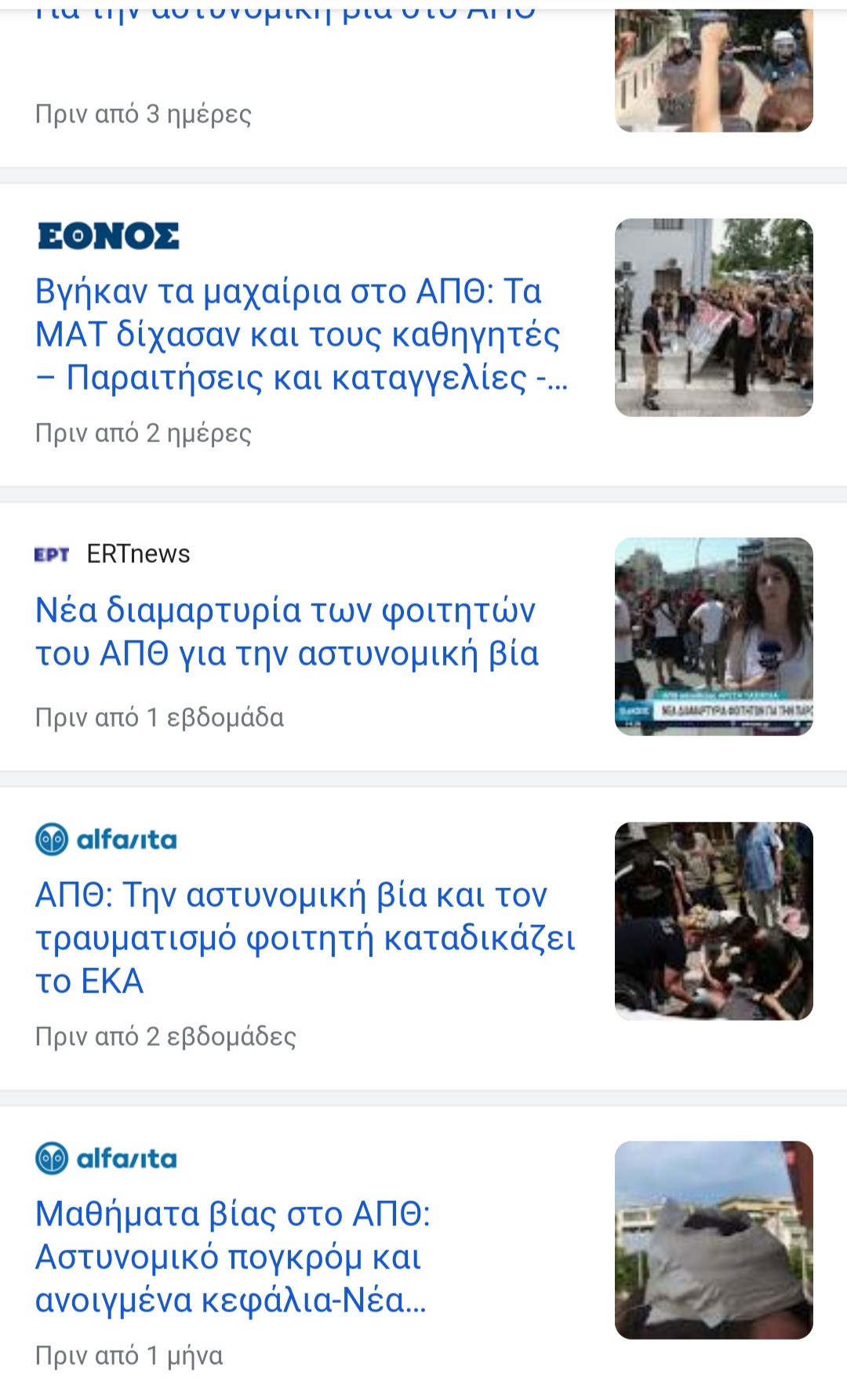Image resolution: width=847 pixels, height=1400 pixels.
Task: Tap the ERTnews reporter thumbnail image
Action: click(714, 637)
